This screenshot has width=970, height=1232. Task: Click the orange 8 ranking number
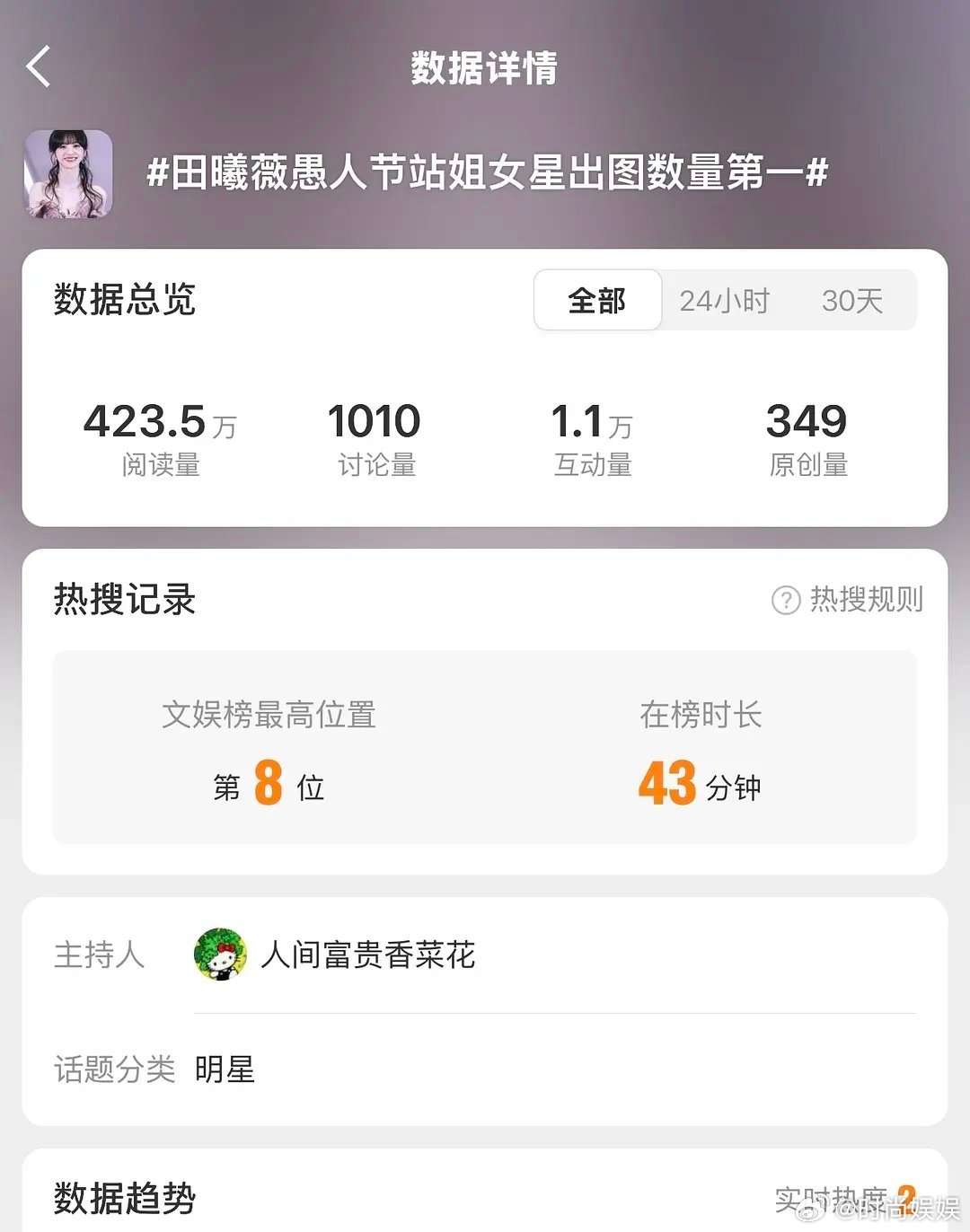[x=267, y=783]
